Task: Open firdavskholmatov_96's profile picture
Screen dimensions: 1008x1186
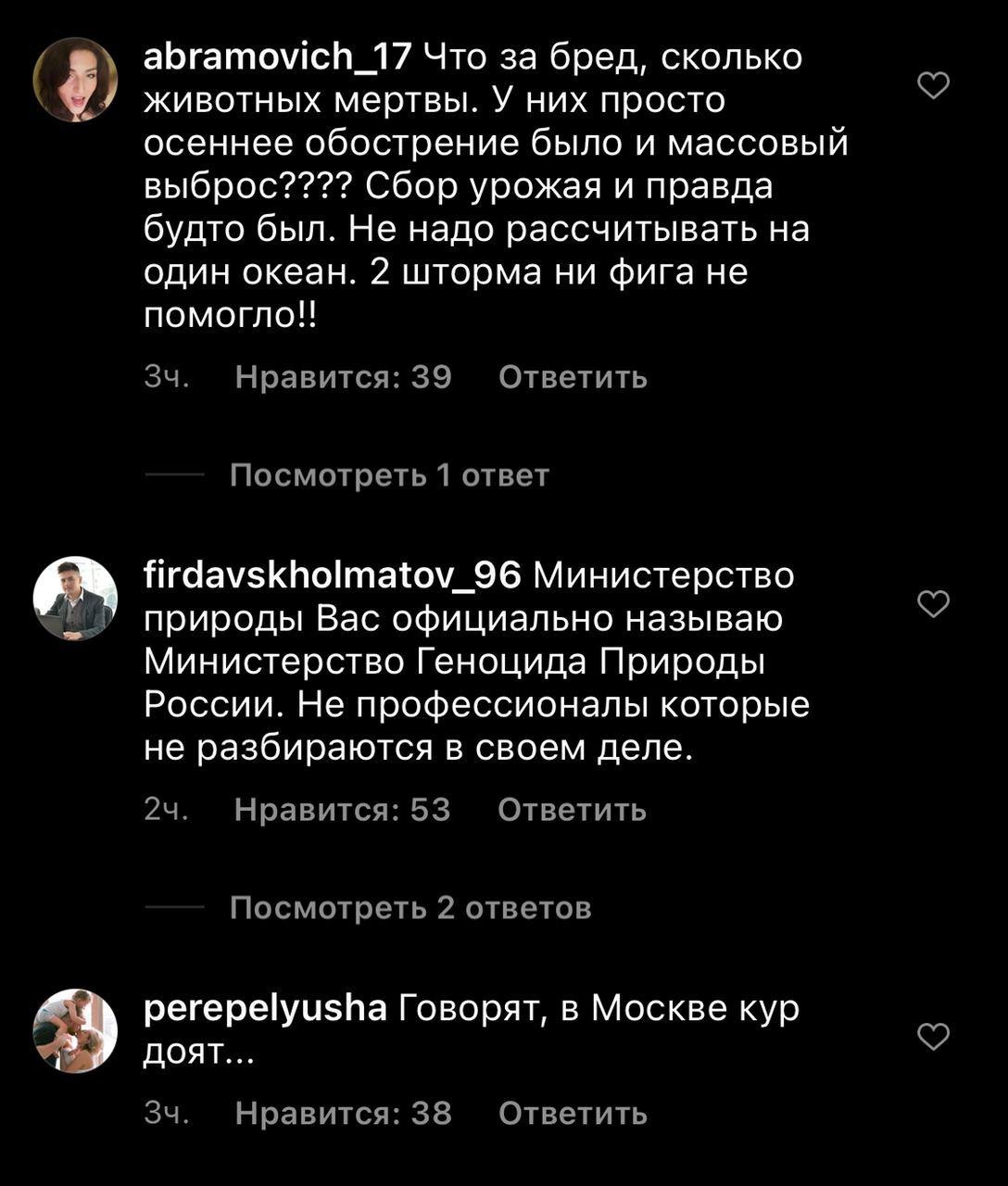Action: [x=75, y=599]
